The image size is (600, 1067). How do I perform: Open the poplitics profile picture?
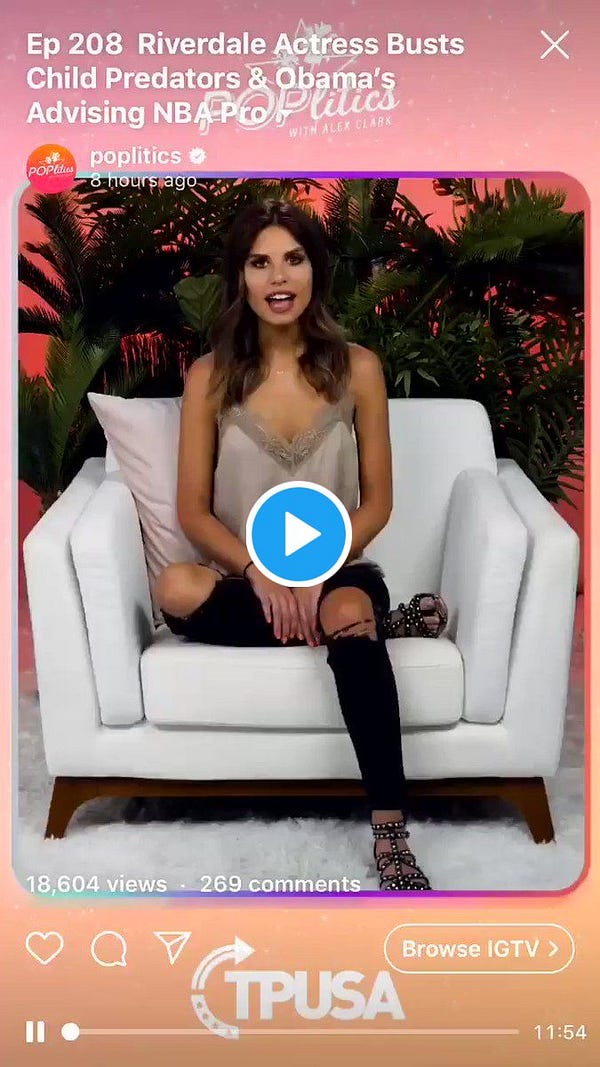(x=51, y=168)
